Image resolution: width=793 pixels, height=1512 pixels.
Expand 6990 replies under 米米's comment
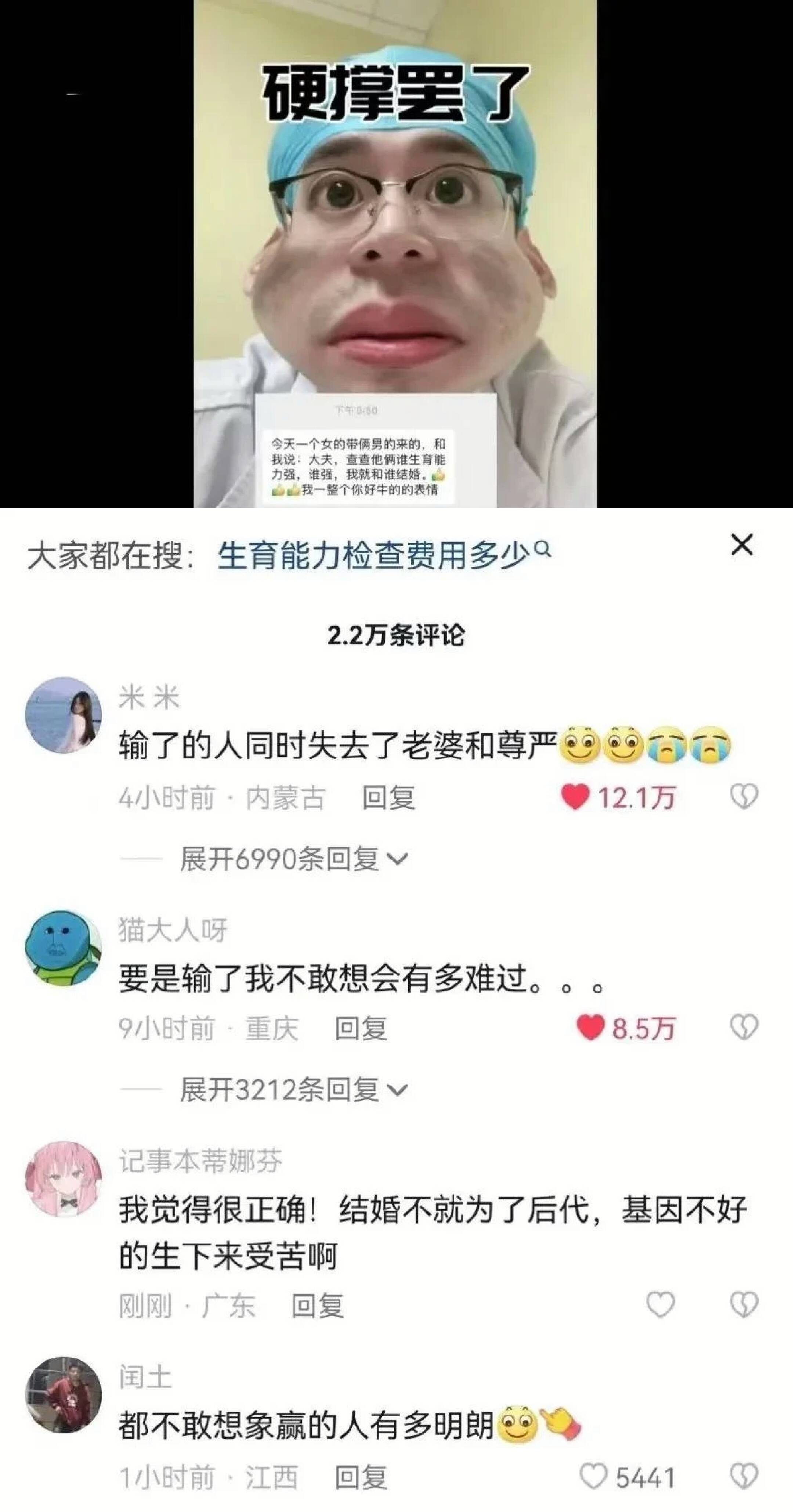point(293,859)
